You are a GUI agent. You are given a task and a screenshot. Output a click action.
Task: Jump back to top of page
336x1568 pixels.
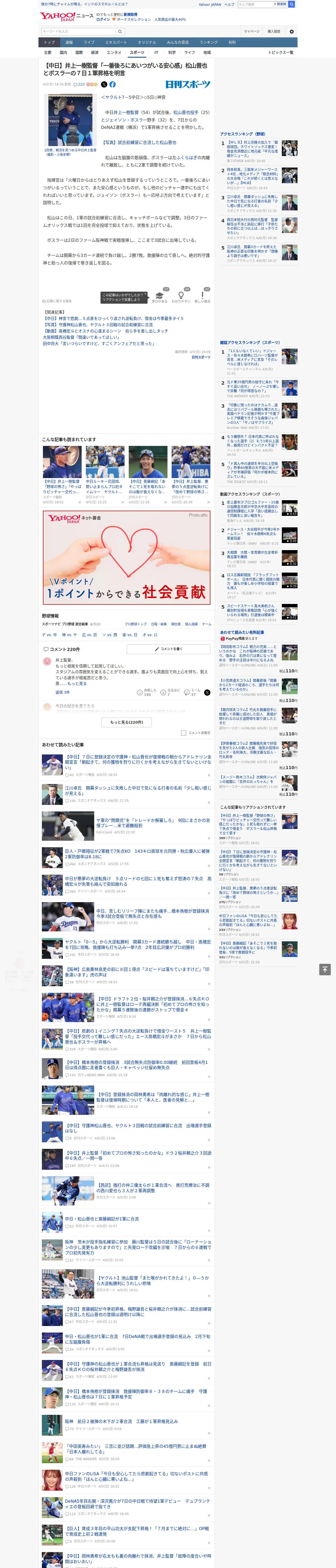tap(325, 969)
